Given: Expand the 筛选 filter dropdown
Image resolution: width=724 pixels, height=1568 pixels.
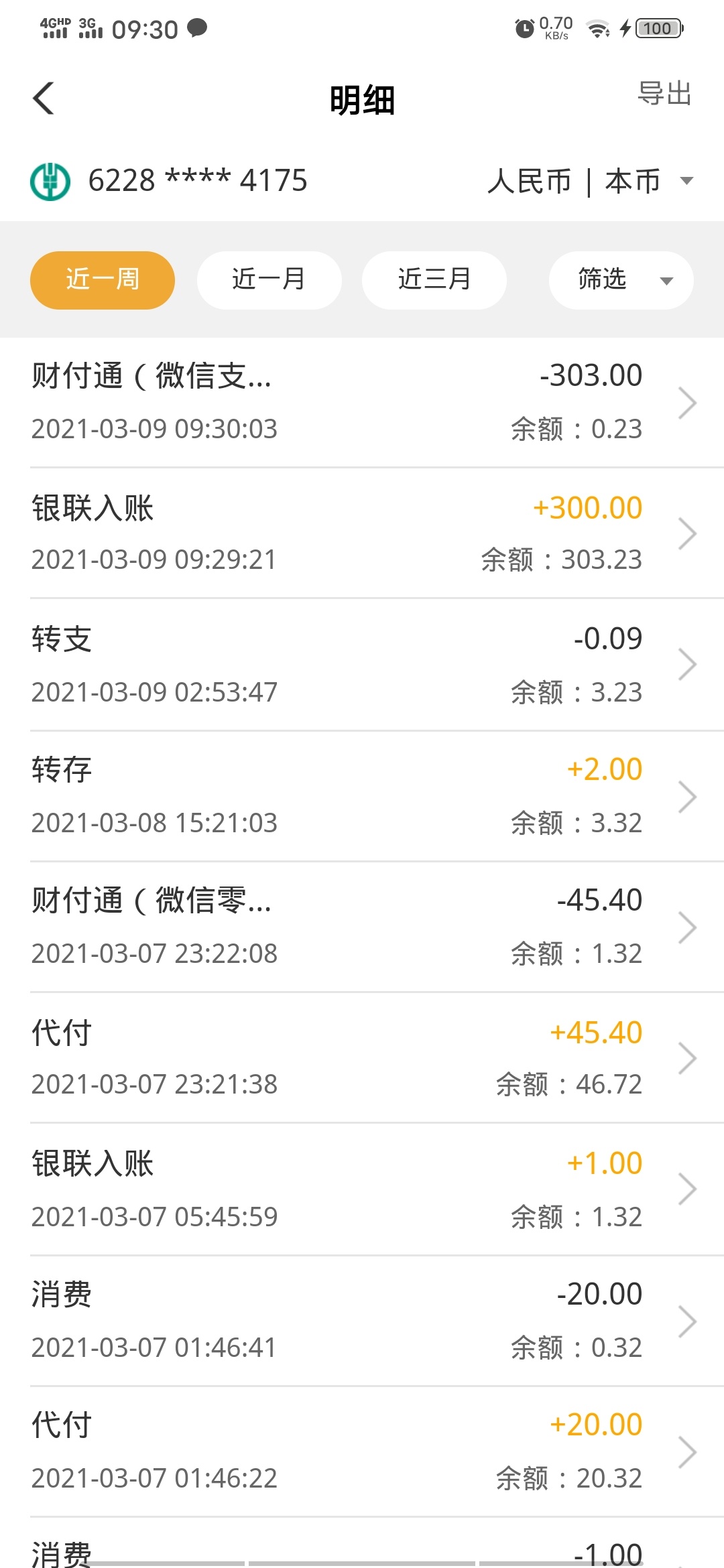Looking at the screenshot, I should [x=621, y=280].
